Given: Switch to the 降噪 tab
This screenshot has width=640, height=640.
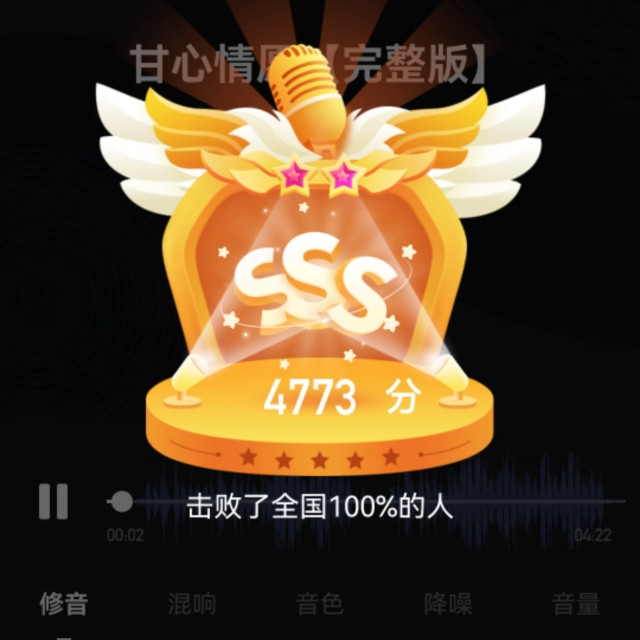Looking at the screenshot, I should click(x=448, y=604).
